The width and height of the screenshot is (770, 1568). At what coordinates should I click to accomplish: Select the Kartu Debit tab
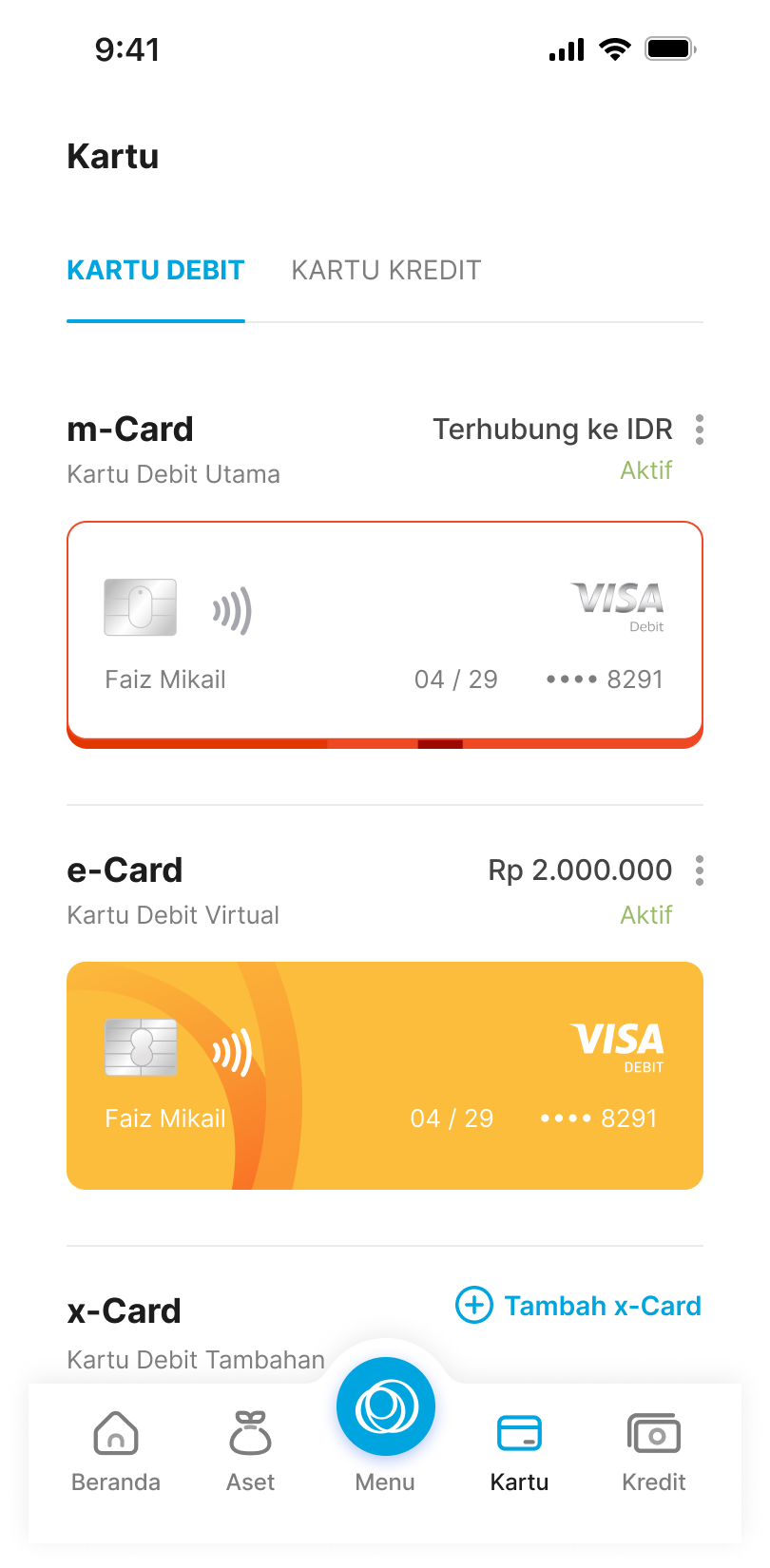[156, 271]
